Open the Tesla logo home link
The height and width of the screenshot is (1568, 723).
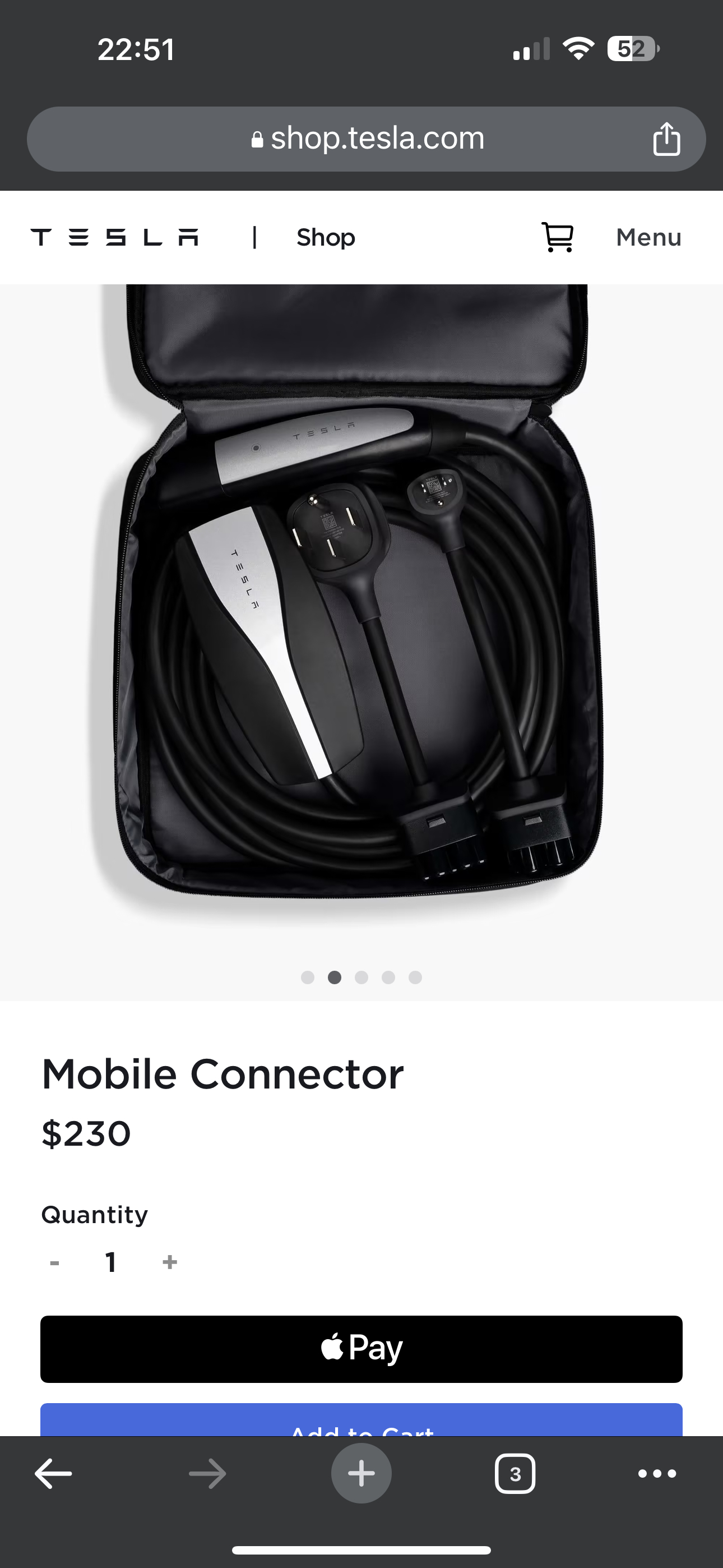(x=114, y=237)
